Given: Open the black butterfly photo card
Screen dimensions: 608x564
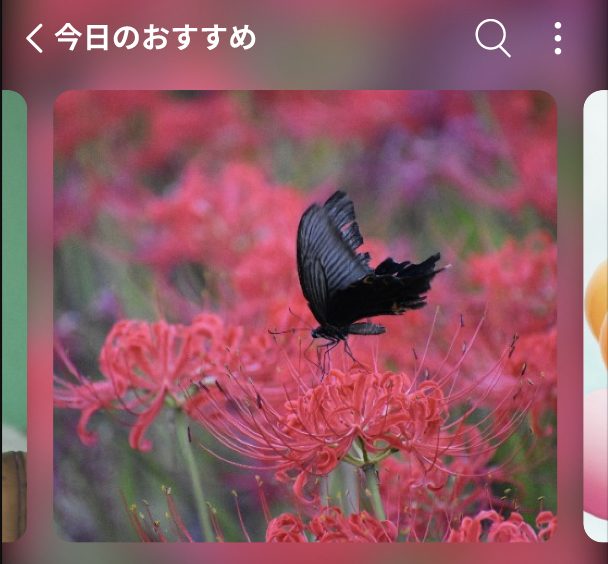Looking at the screenshot, I should 304,315.
